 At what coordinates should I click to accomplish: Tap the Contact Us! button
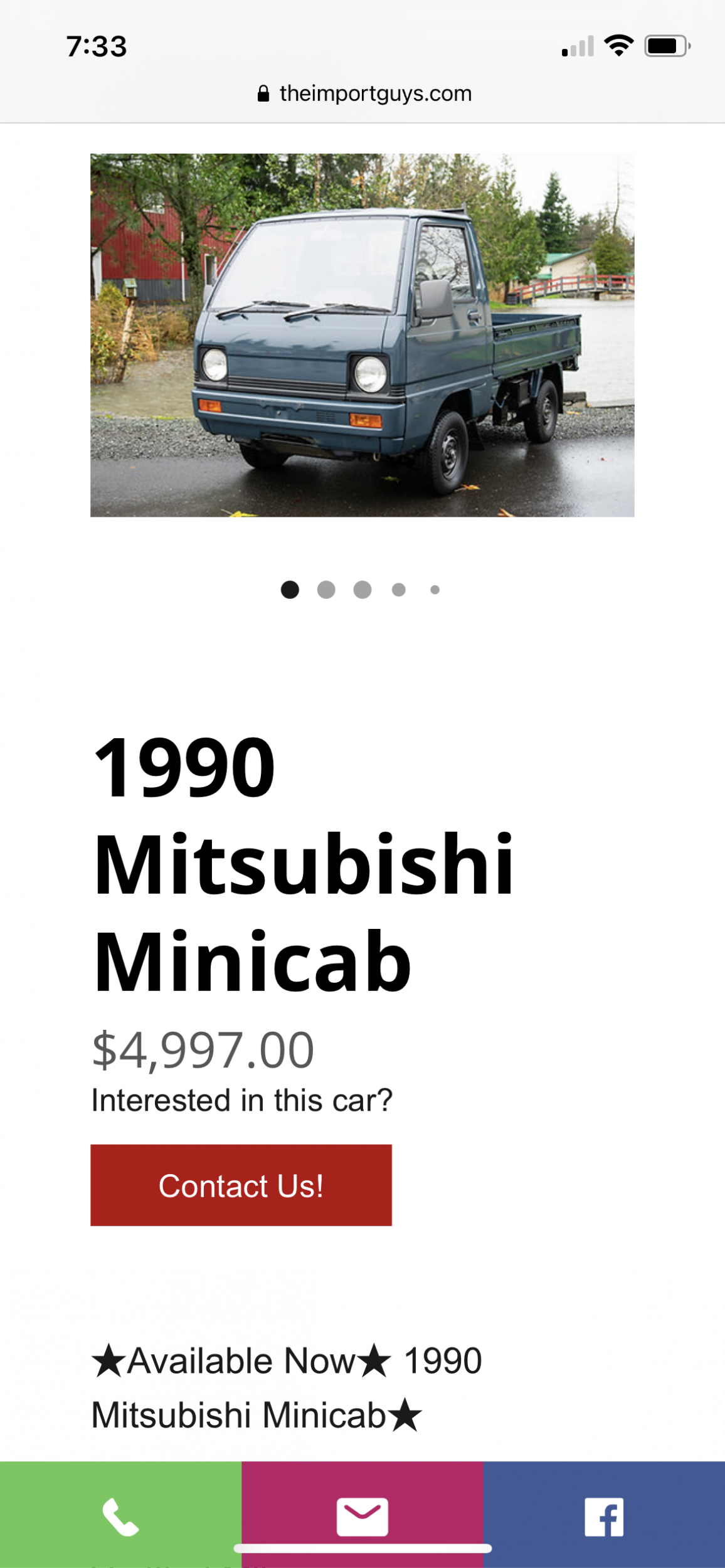pos(241,1185)
